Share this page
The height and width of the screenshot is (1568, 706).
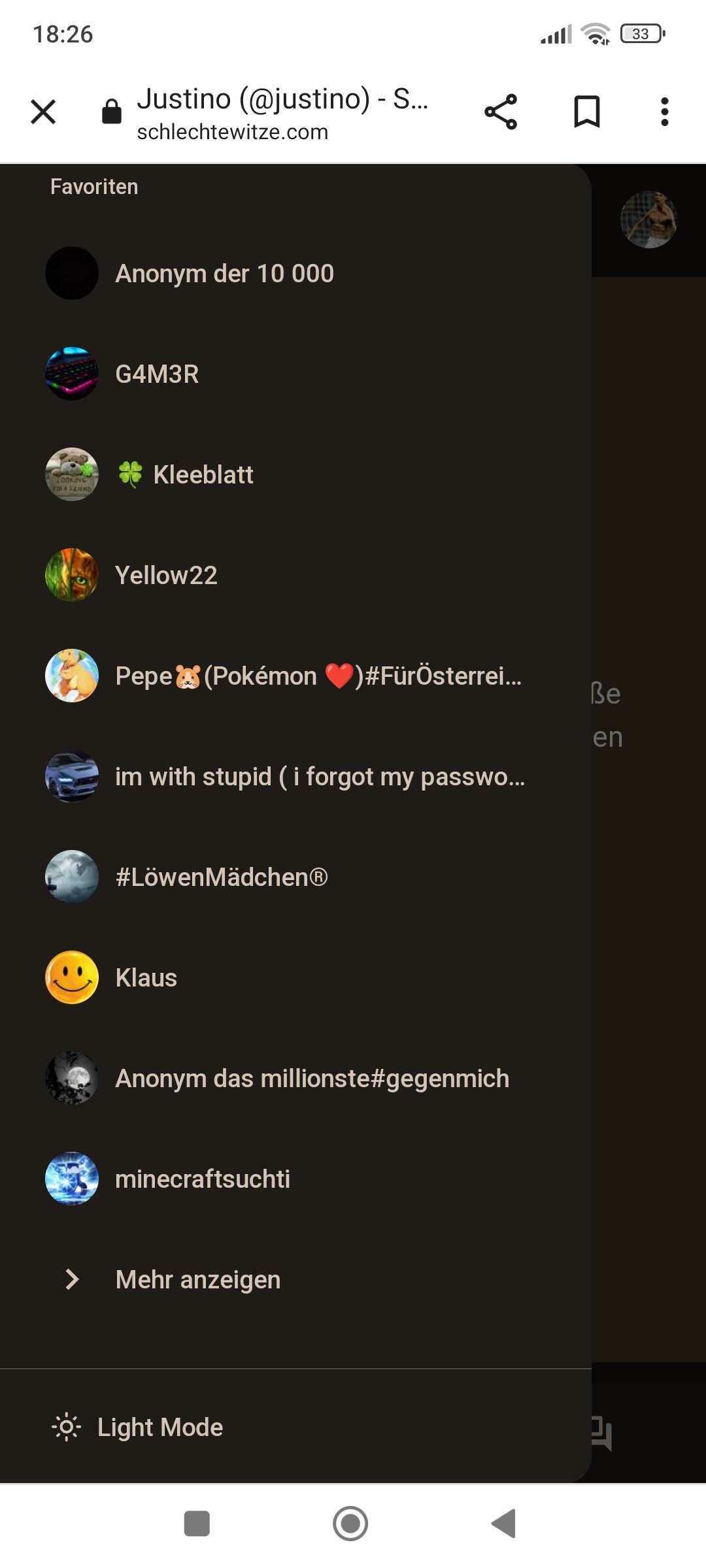coord(501,112)
